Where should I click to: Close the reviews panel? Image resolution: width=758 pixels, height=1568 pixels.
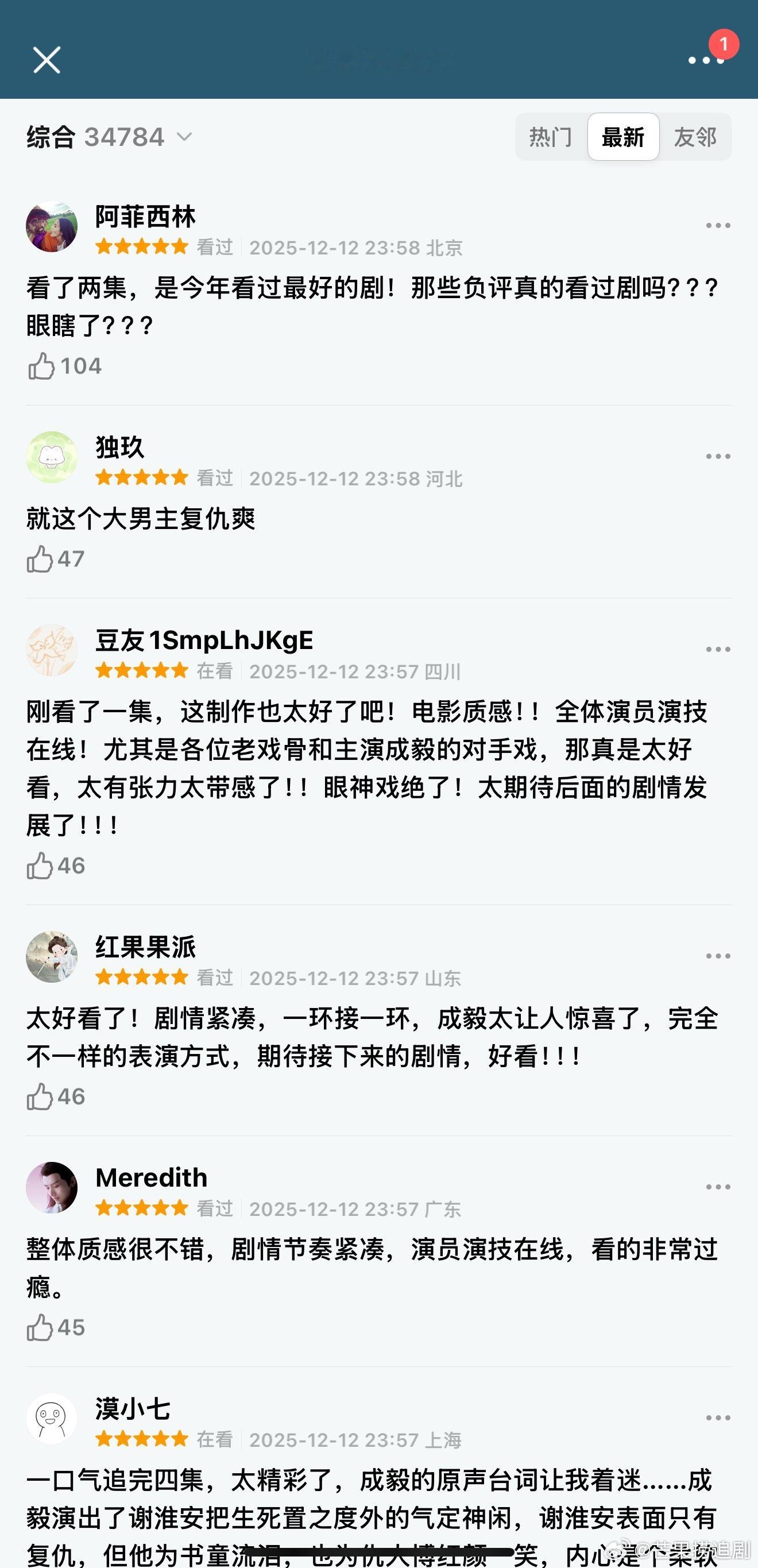coord(48,60)
